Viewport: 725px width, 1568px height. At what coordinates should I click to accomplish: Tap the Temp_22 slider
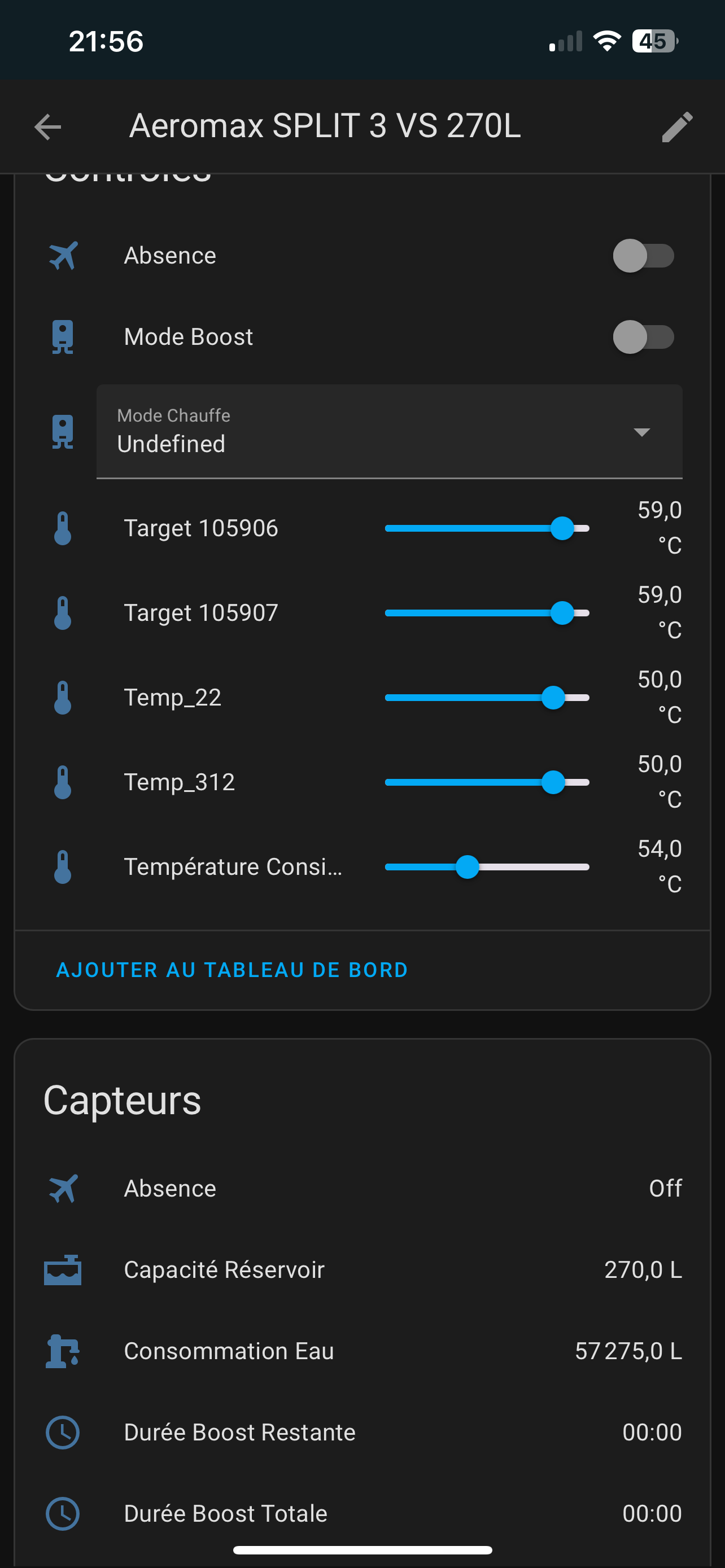[x=487, y=698]
